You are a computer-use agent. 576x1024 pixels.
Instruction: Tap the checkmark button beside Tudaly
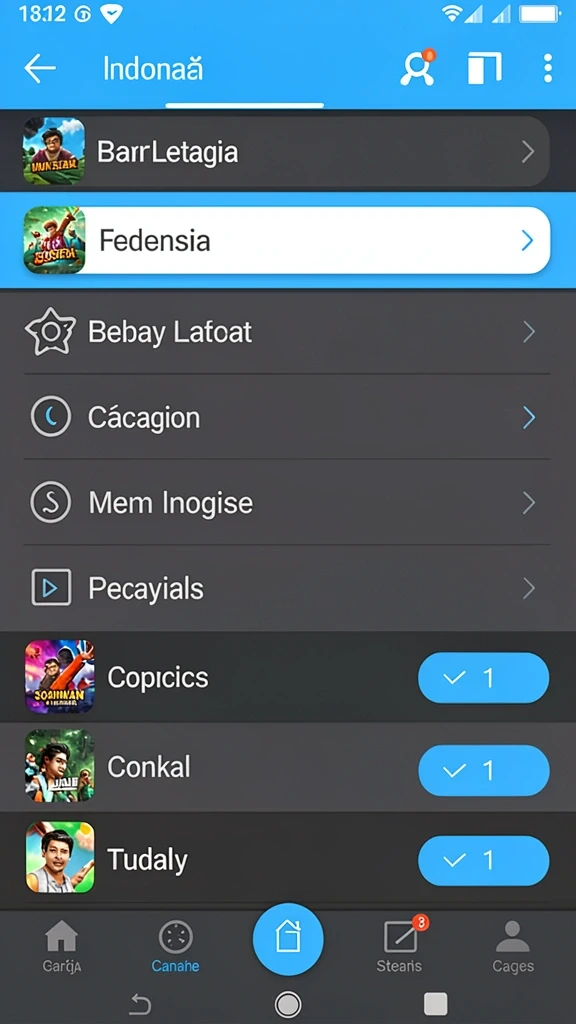coord(483,861)
